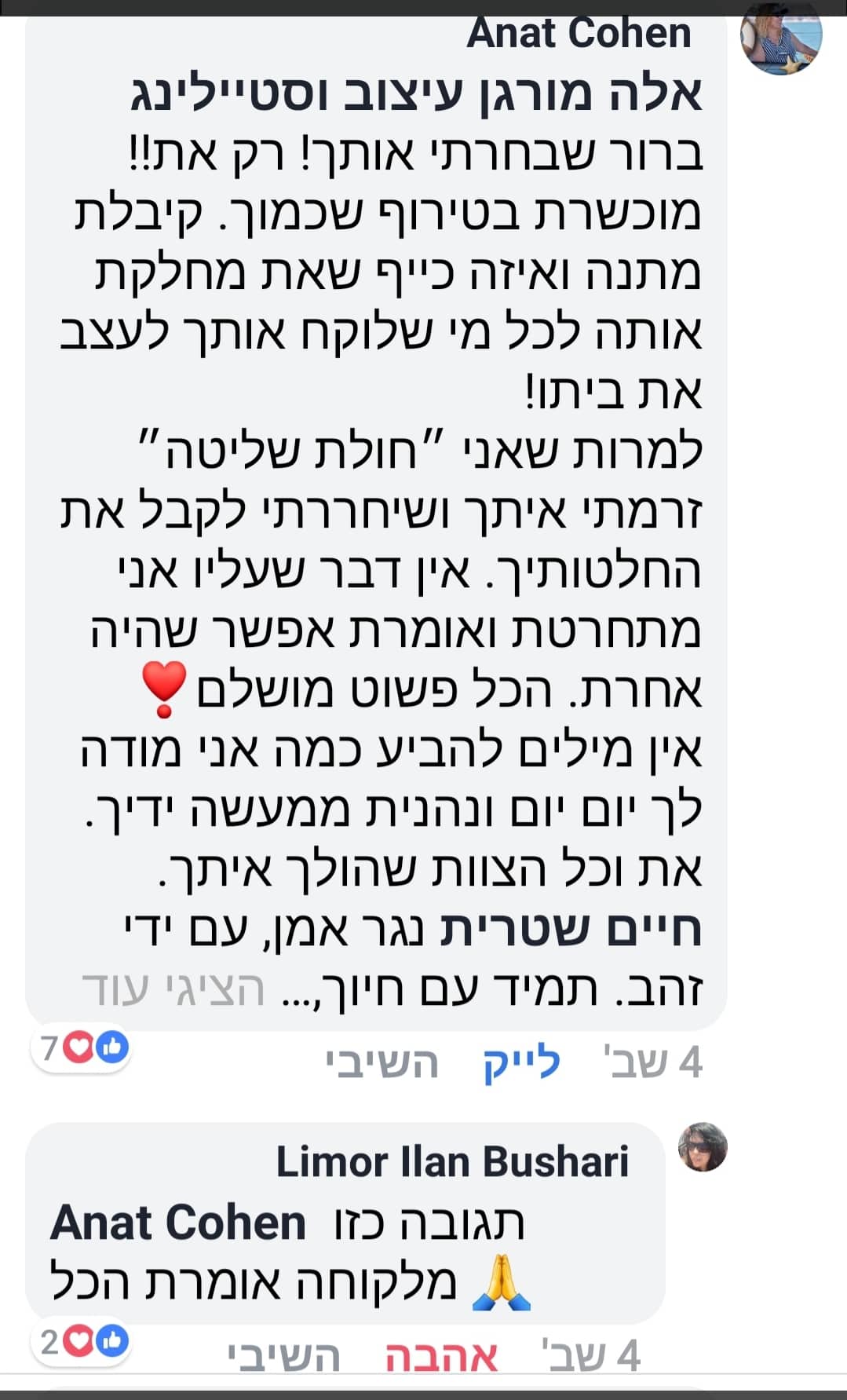Open Limor Ilan Bushari's profile picture

(703, 1146)
